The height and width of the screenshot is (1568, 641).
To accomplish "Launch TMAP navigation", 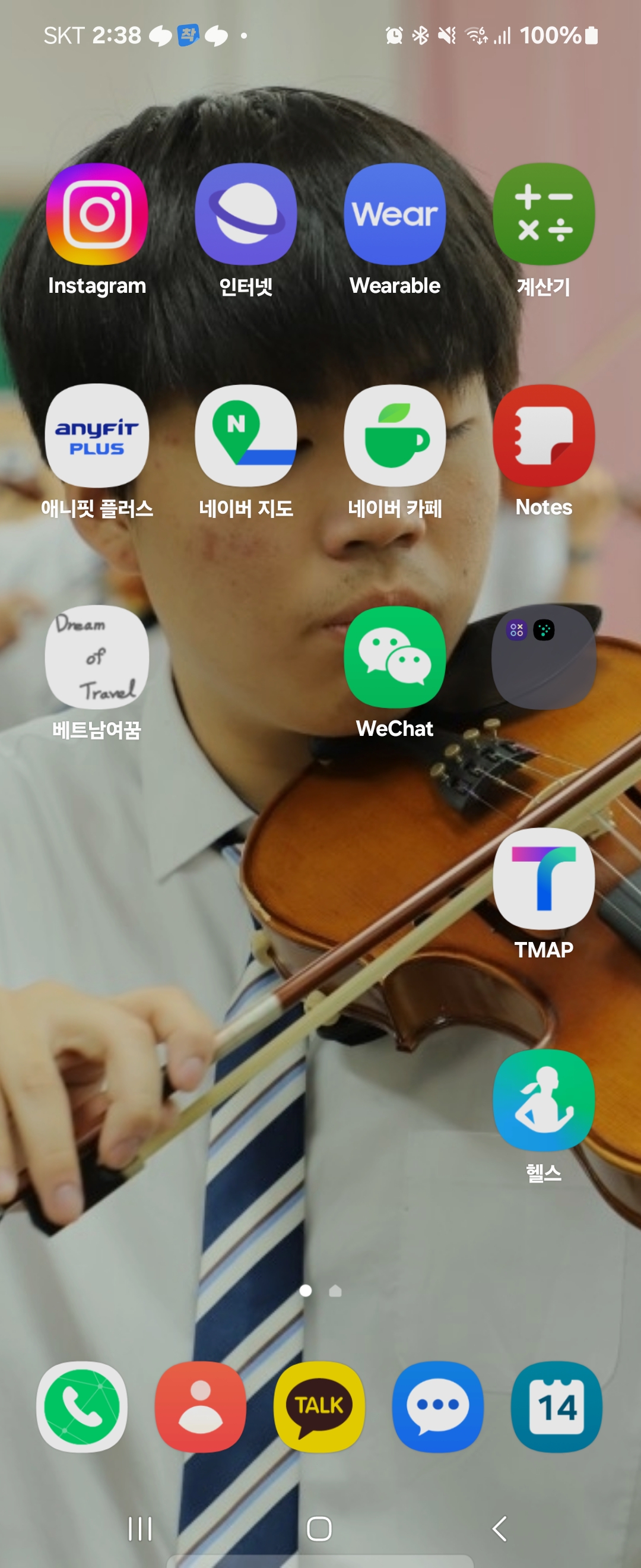I will [x=544, y=878].
